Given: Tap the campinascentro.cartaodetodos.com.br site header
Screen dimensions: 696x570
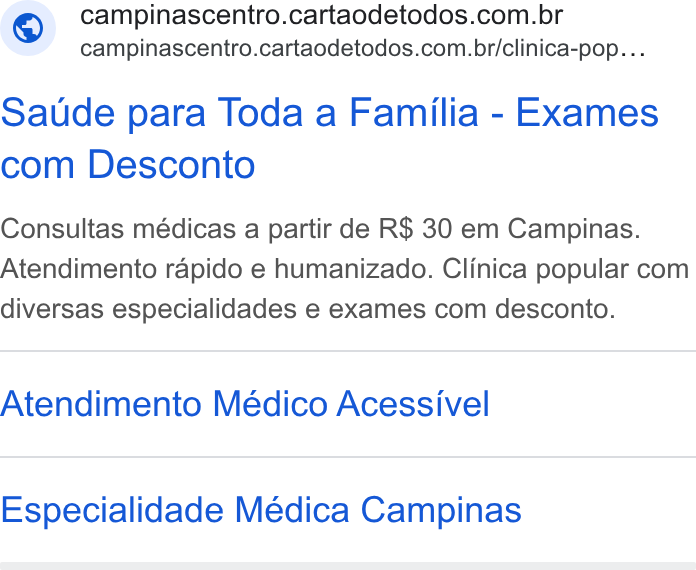Looking at the screenshot, I should point(323,29).
